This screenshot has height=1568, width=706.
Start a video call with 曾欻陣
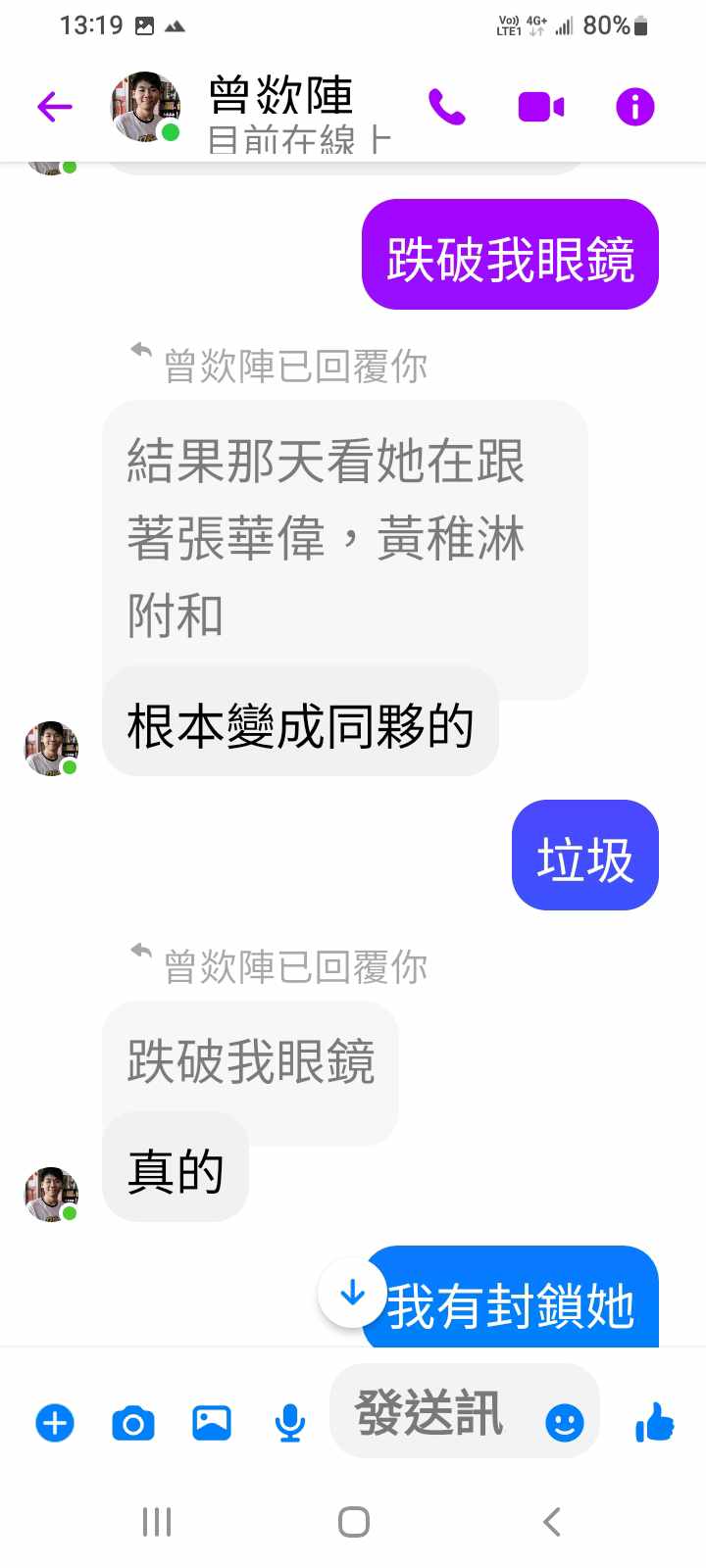pyautogui.click(x=540, y=106)
